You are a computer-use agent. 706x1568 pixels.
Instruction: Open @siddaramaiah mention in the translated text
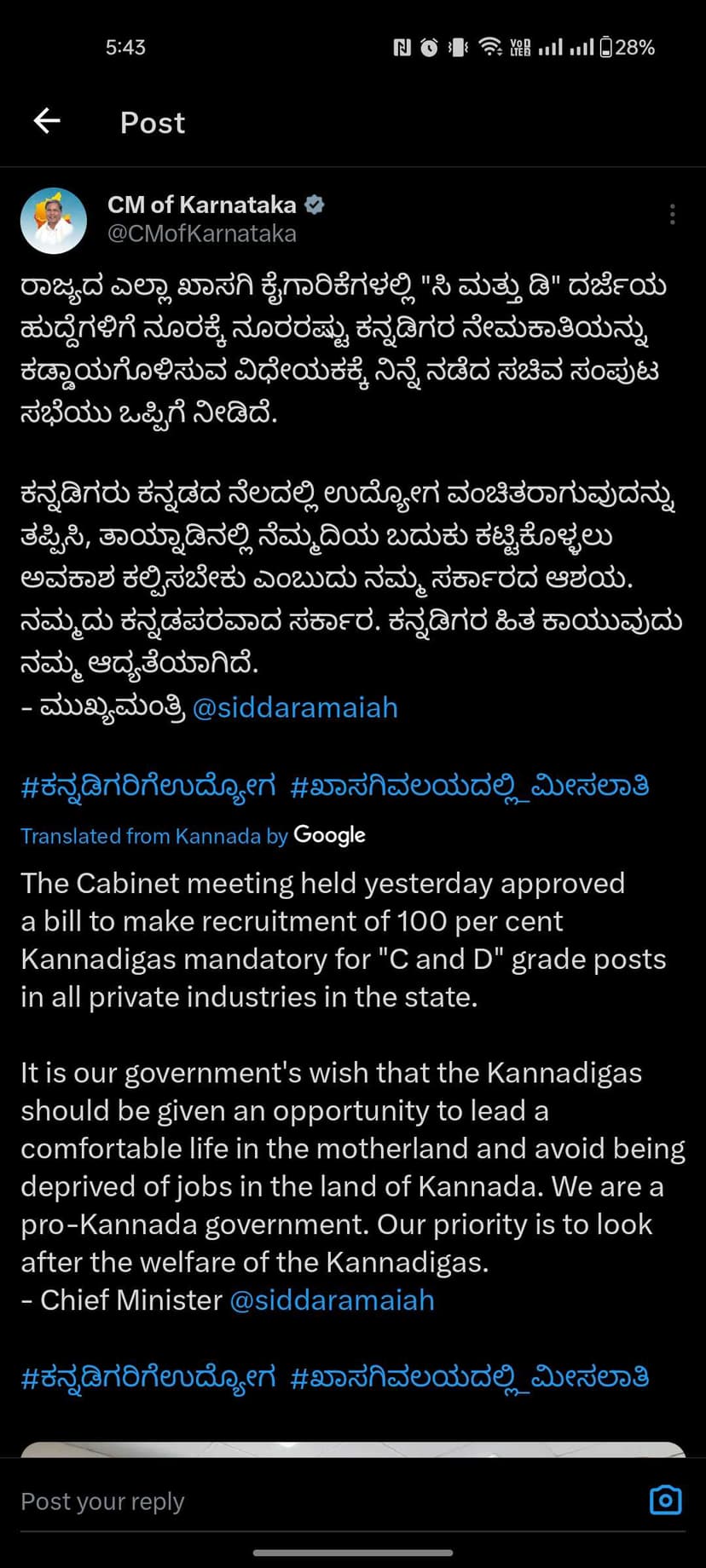pyautogui.click(x=332, y=1300)
